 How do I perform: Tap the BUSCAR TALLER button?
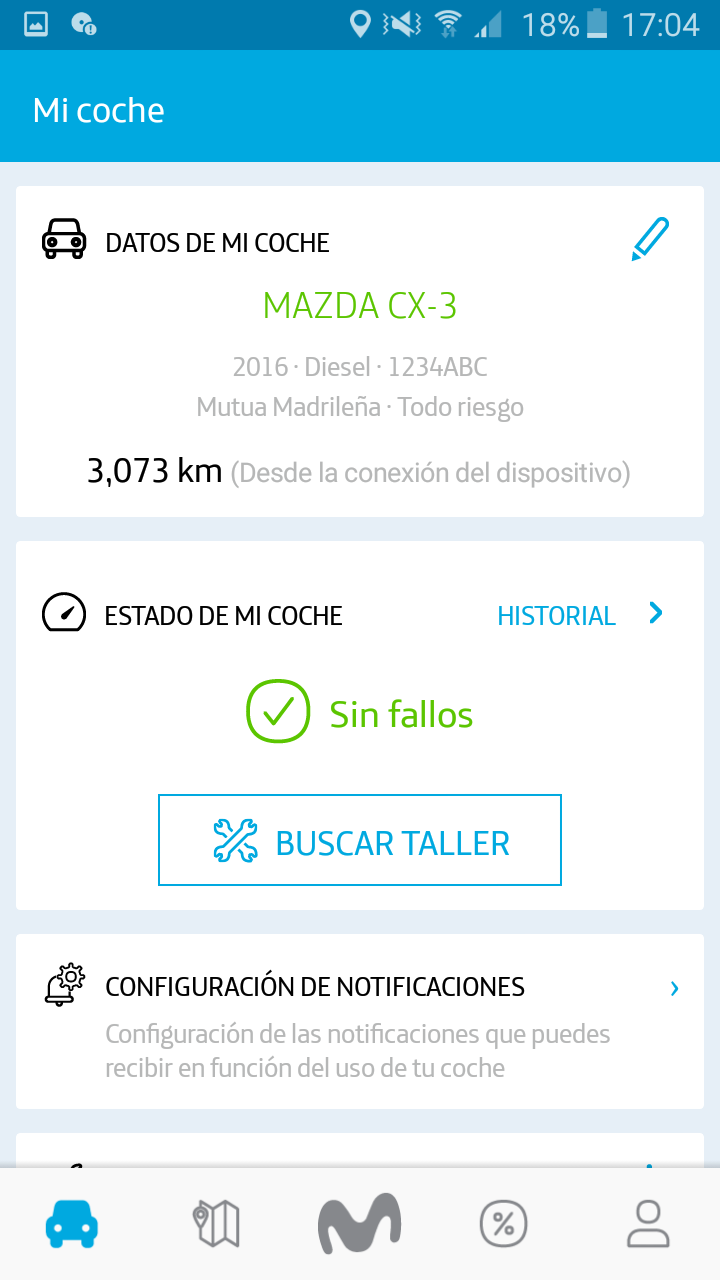[360, 840]
